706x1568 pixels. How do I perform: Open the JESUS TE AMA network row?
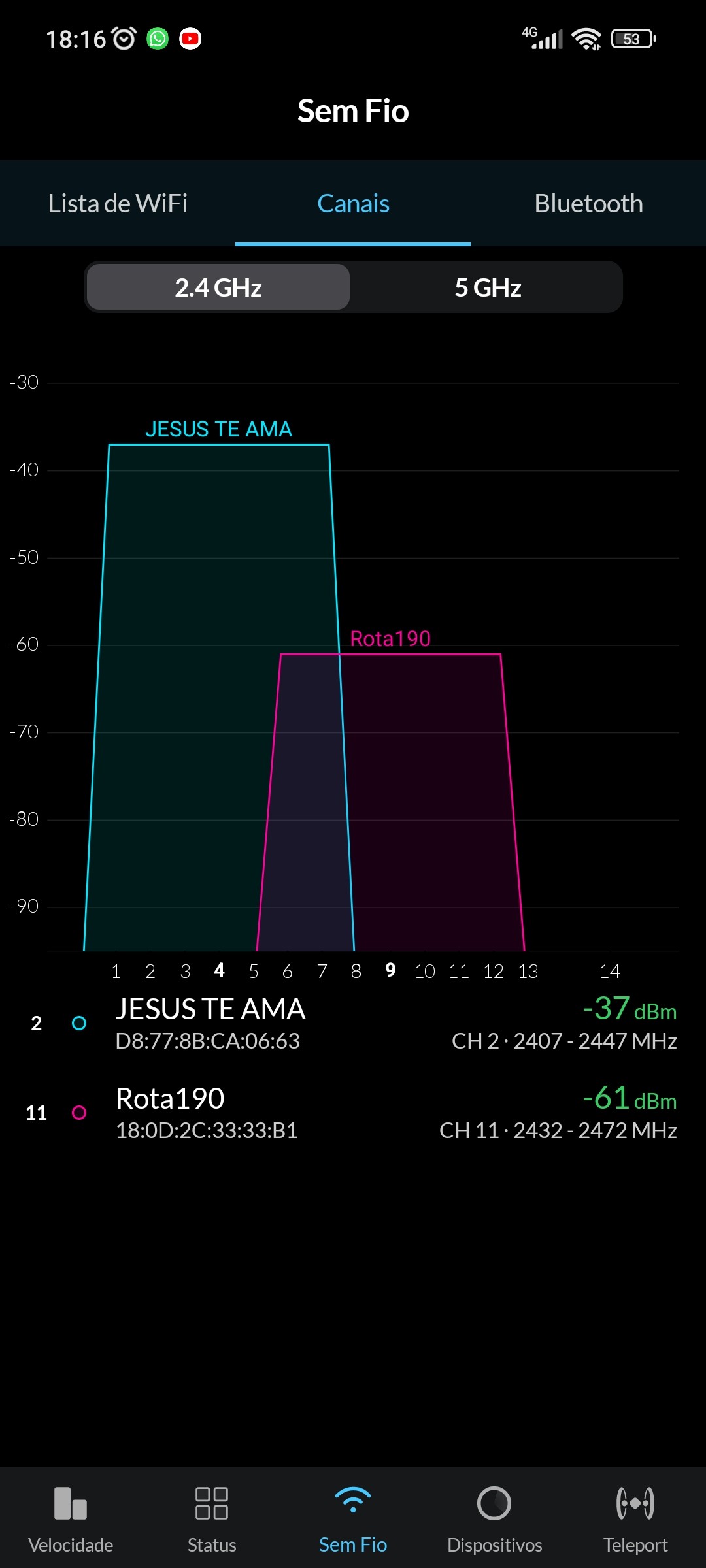point(353,1023)
